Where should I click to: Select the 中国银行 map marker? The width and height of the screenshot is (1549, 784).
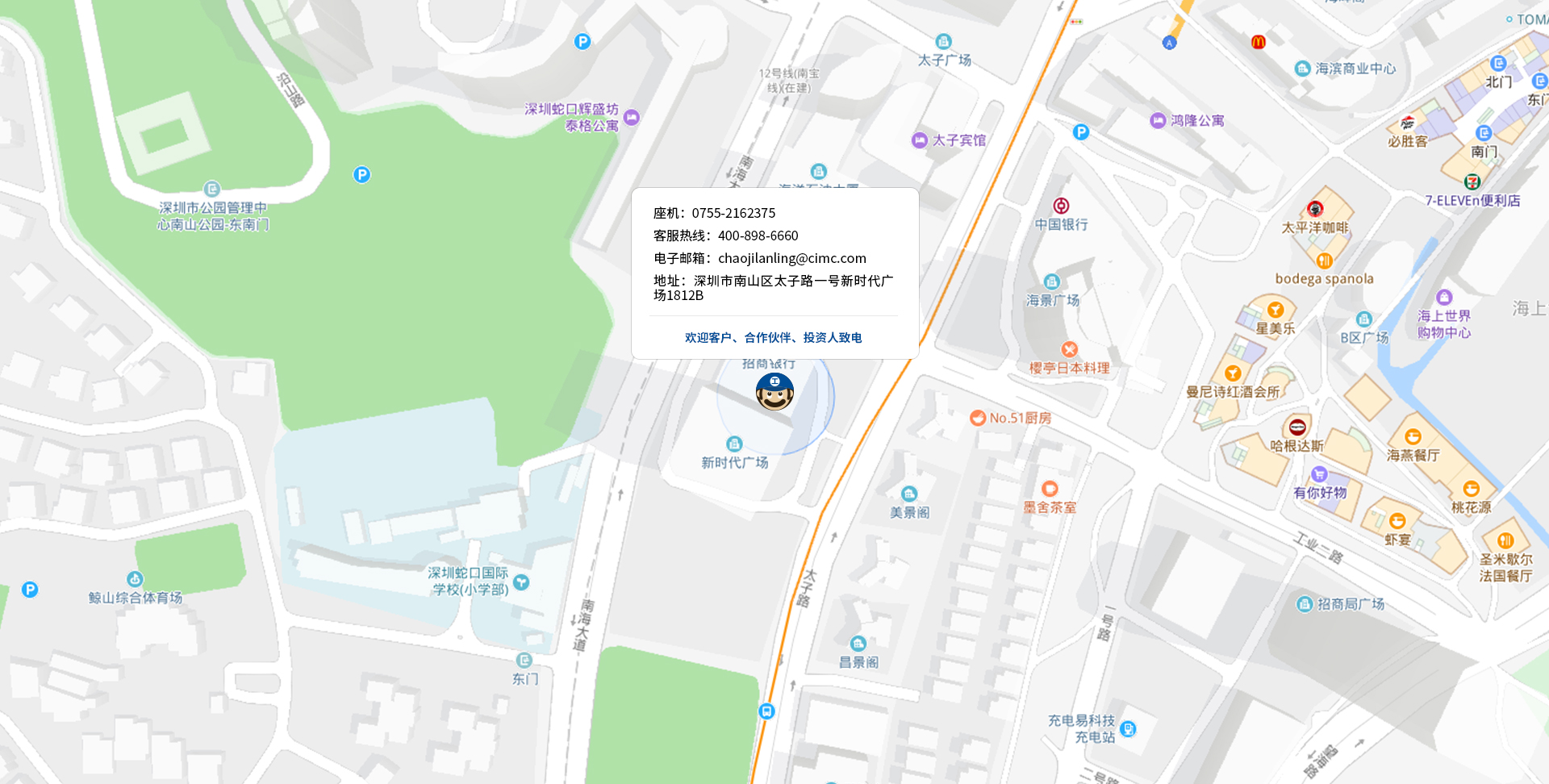click(x=1061, y=206)
